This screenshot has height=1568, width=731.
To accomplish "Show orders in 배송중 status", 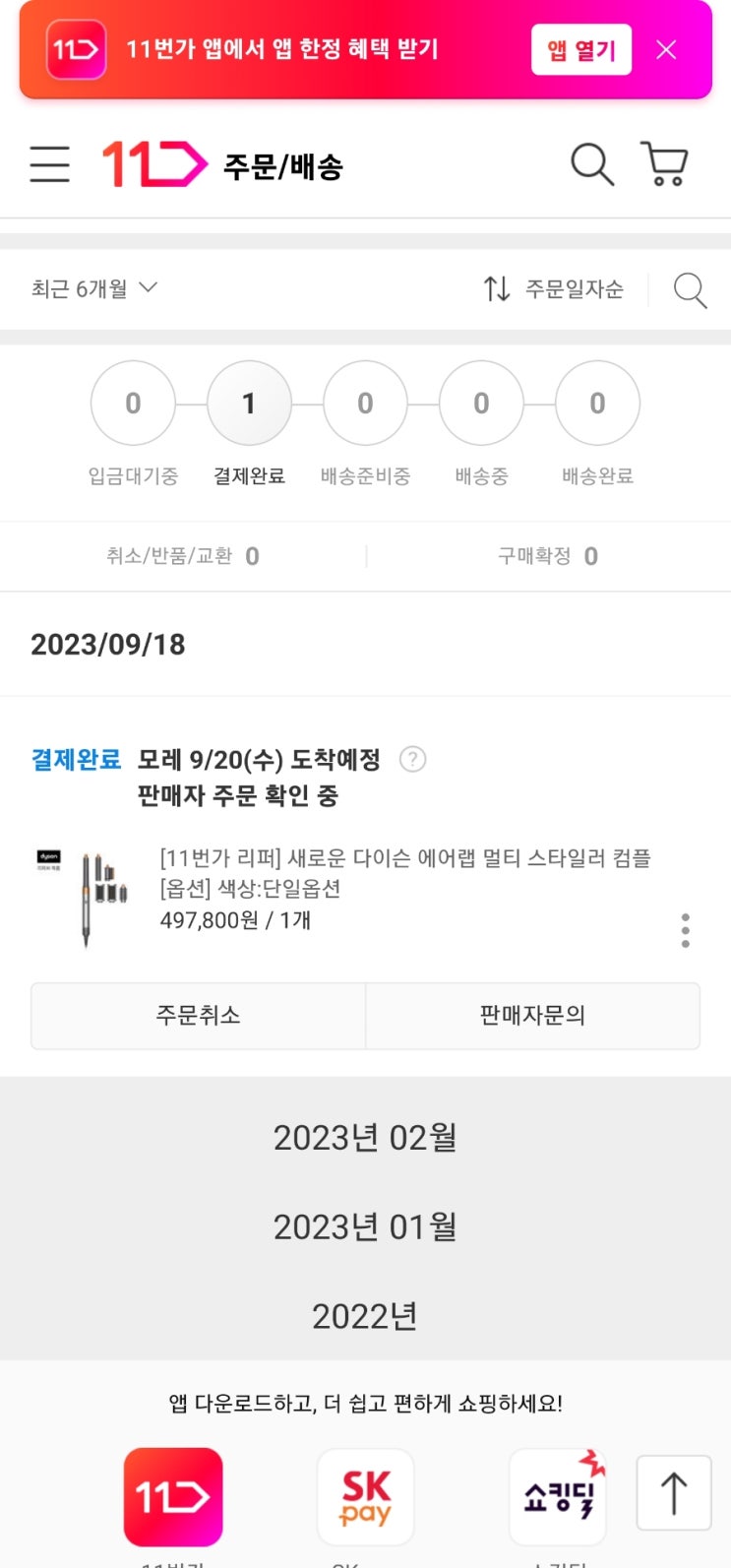I will click(x=481, y=404).
